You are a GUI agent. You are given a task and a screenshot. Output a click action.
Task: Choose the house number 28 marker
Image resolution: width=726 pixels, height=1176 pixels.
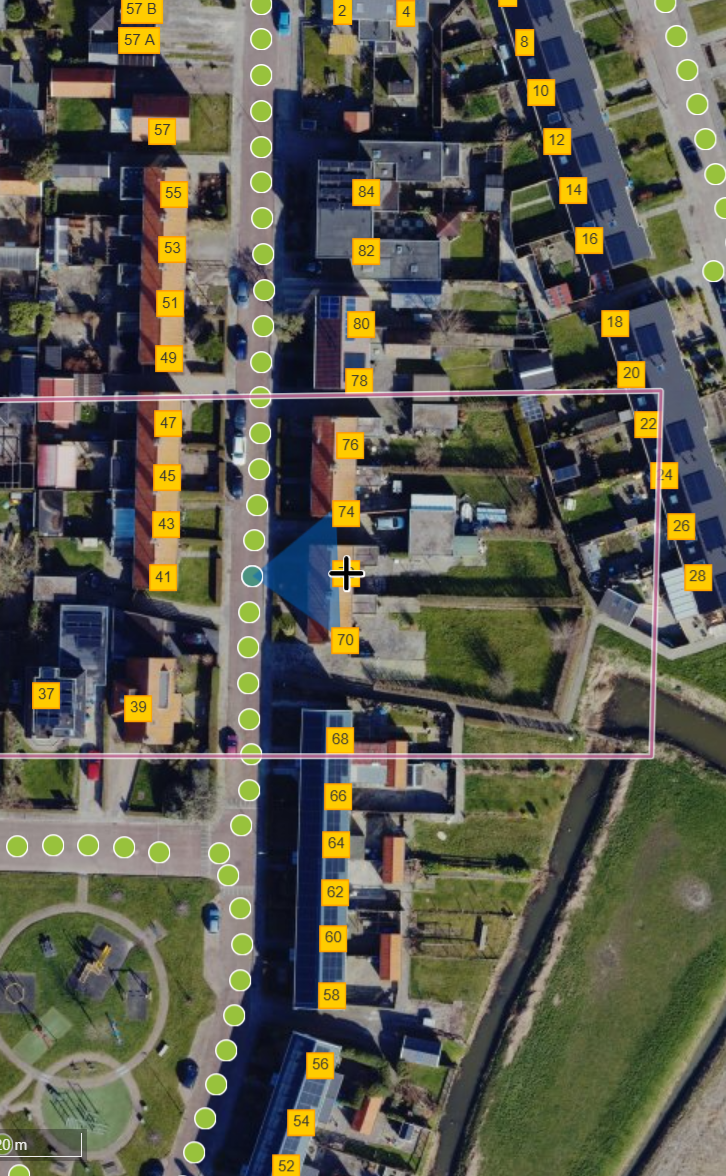[x=697, y=576]
